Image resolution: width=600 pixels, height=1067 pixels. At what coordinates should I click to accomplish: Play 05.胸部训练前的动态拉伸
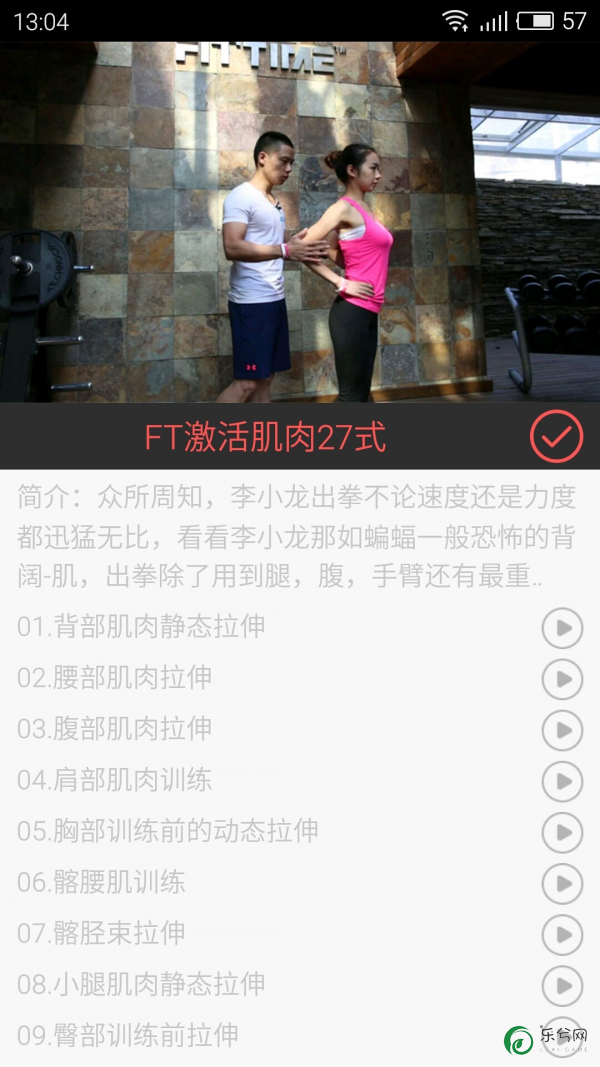click(x=562, y=832)
